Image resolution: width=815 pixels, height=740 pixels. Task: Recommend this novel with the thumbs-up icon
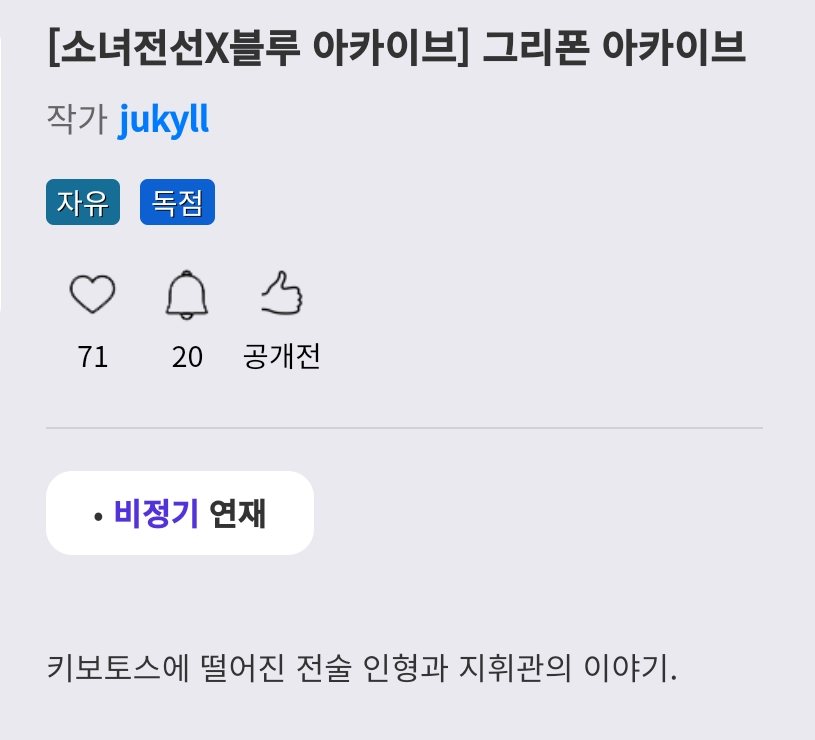click(x=282, y=293)
